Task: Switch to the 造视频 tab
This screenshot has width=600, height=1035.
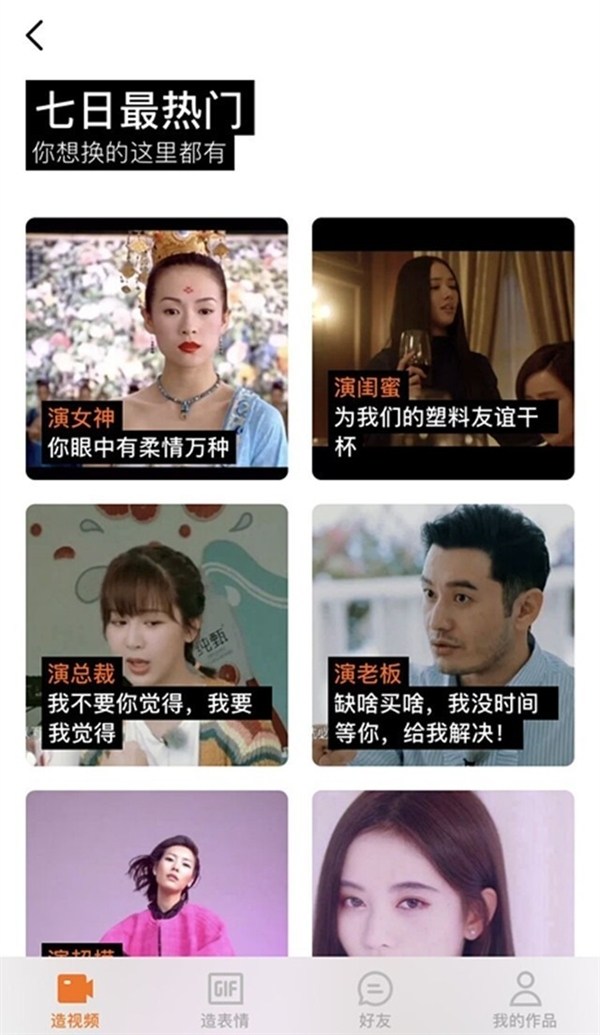Action: [x=75, y=998]
